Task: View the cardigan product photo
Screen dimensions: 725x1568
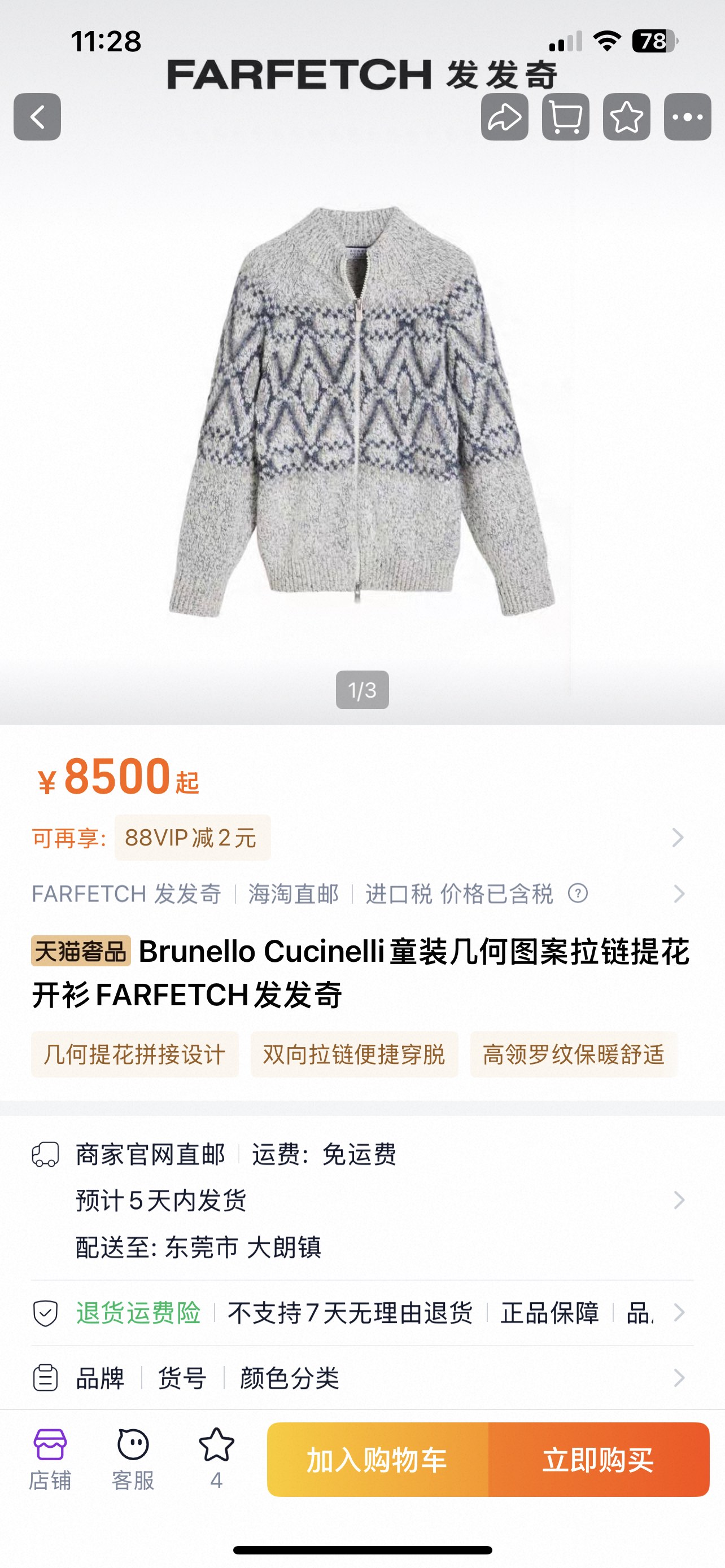Action: coord(362,414)
